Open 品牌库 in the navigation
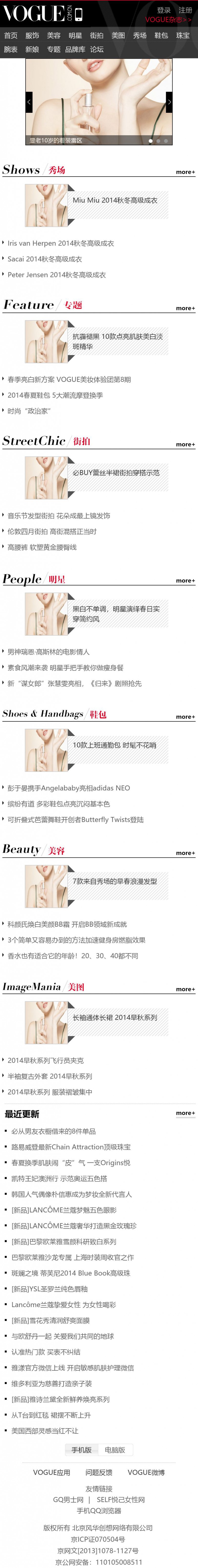The width and height of the screenshot is (198, 1568). 75,49
